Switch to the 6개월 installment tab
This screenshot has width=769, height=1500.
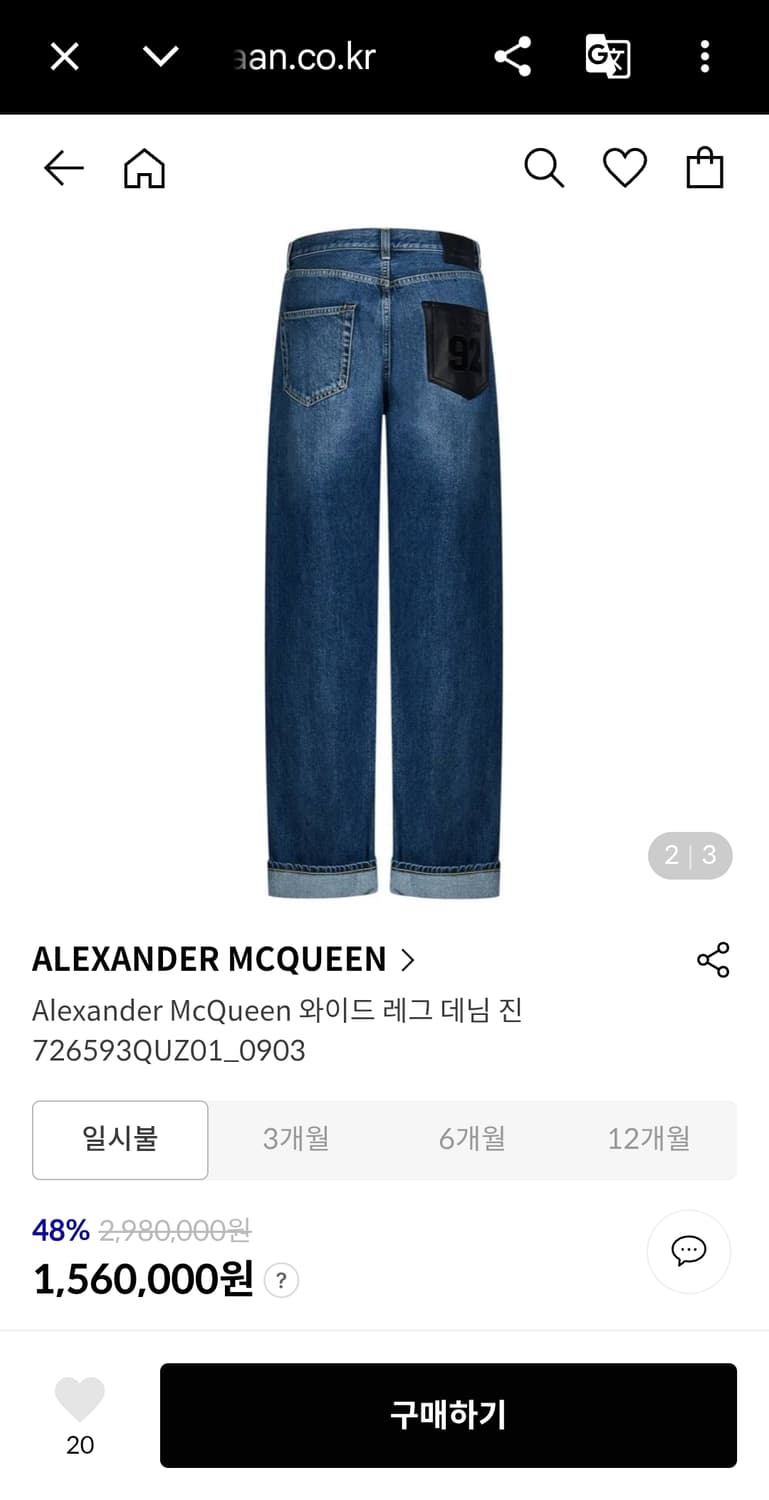471,1139
